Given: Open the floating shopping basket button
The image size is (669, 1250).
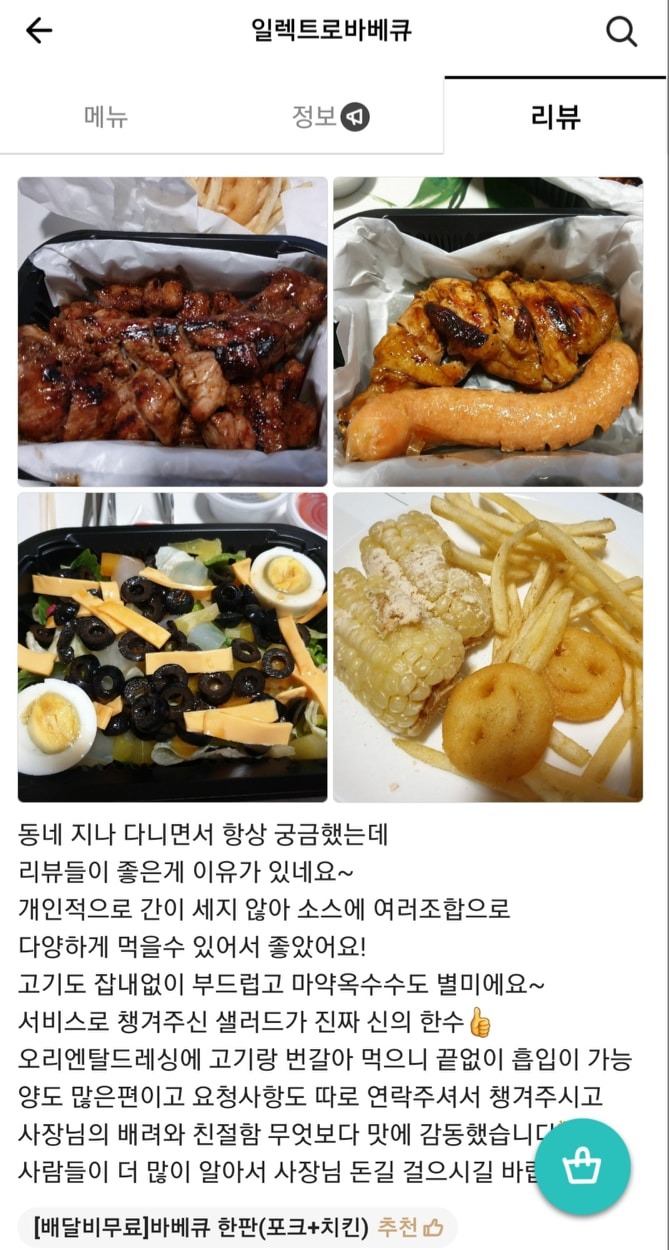Looking at the screenshot, I should 582,1167.
